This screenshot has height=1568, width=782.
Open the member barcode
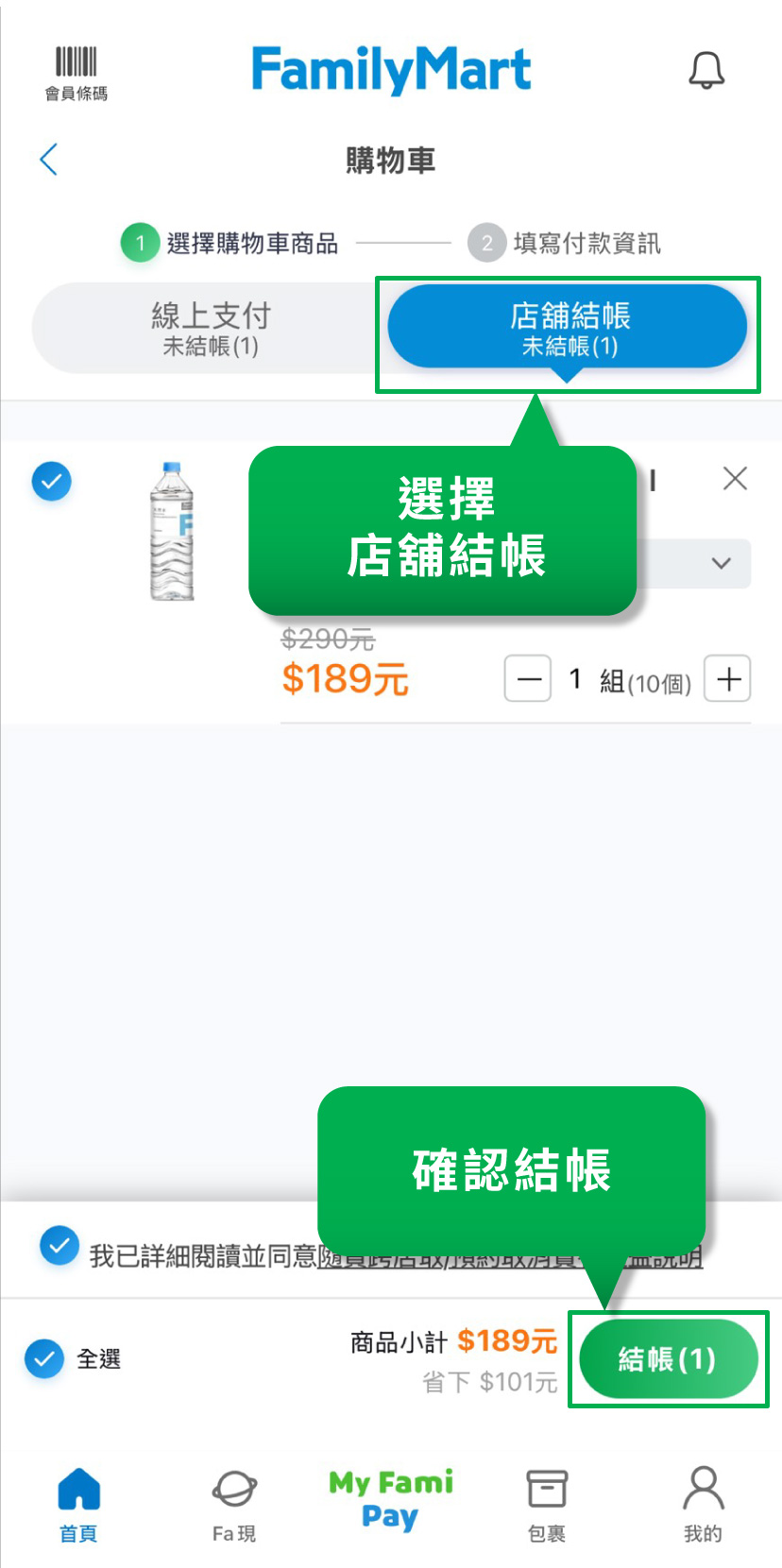pyautogui.click(x=76, y=73)
